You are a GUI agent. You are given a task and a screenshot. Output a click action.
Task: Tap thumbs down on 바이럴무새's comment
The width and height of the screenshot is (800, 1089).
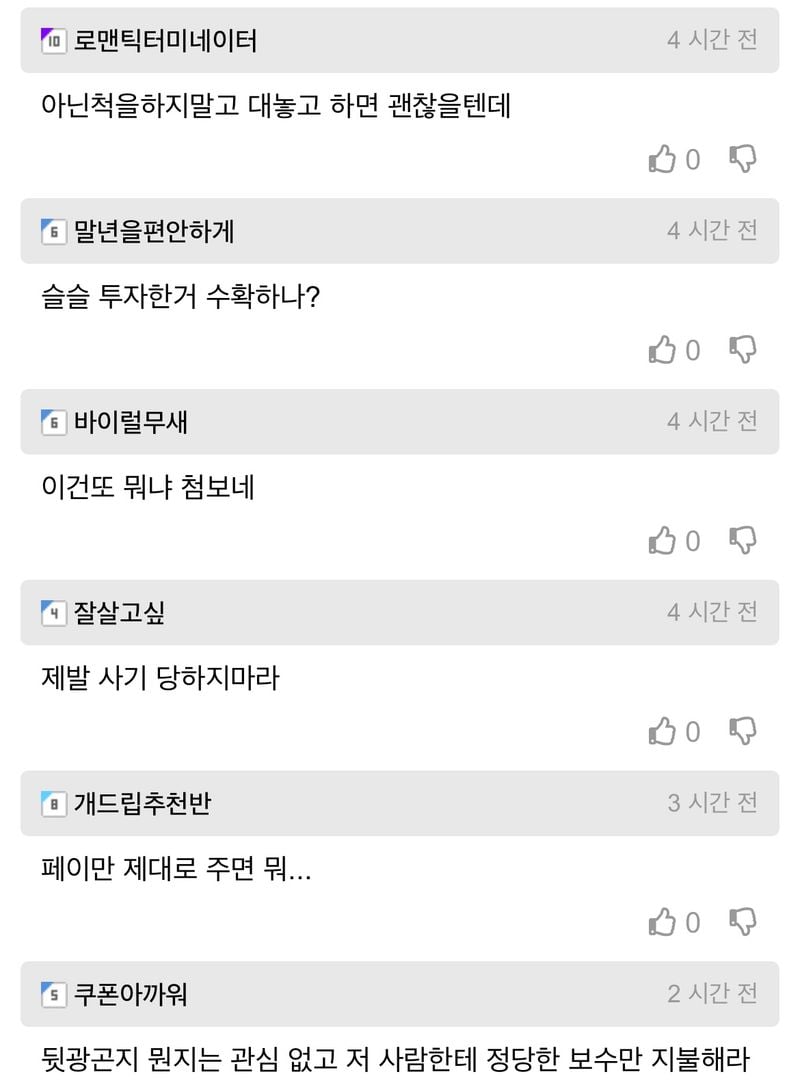[x=743, y=541]
